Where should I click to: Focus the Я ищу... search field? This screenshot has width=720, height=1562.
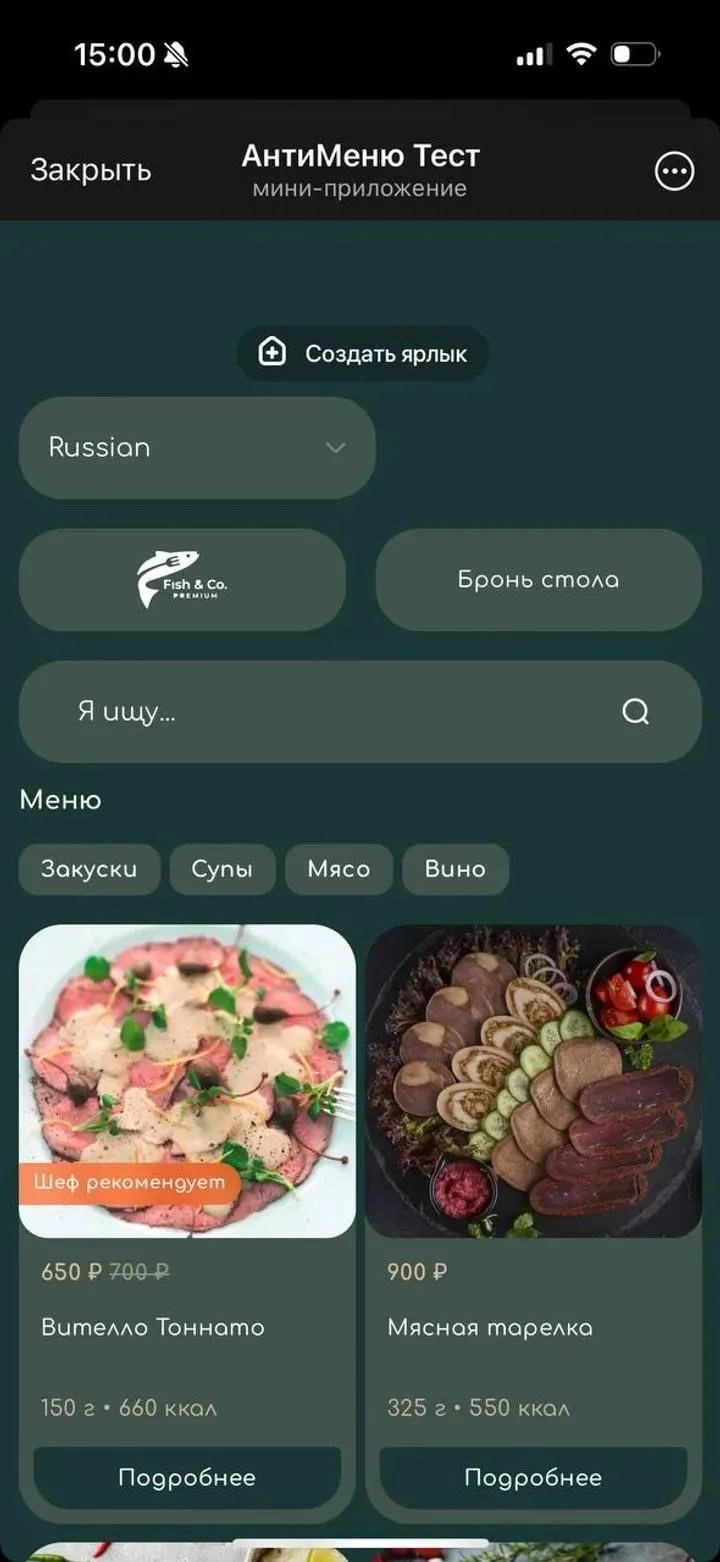tap(340, 711)
